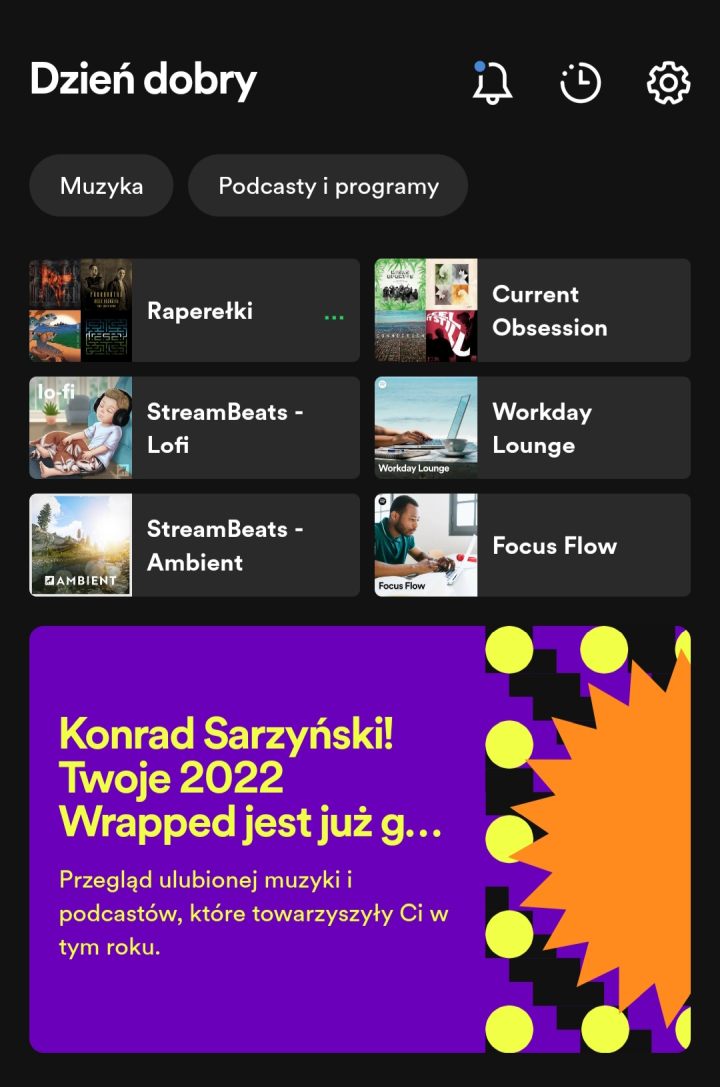Click the Workday Lounge playlist title
Screen dimensions: 720x1087
point(542,427)
